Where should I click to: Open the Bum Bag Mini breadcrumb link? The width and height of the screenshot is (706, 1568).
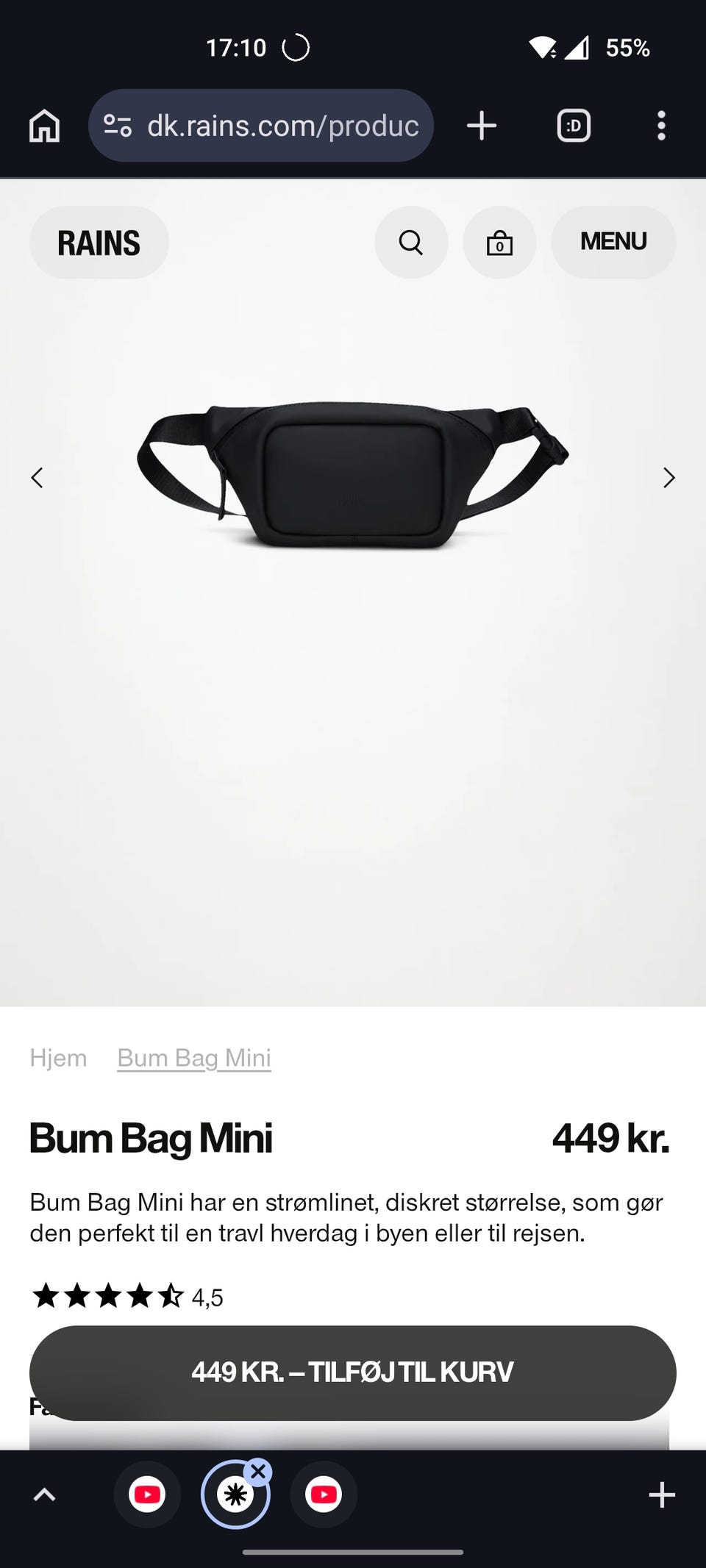[194, 1058]
